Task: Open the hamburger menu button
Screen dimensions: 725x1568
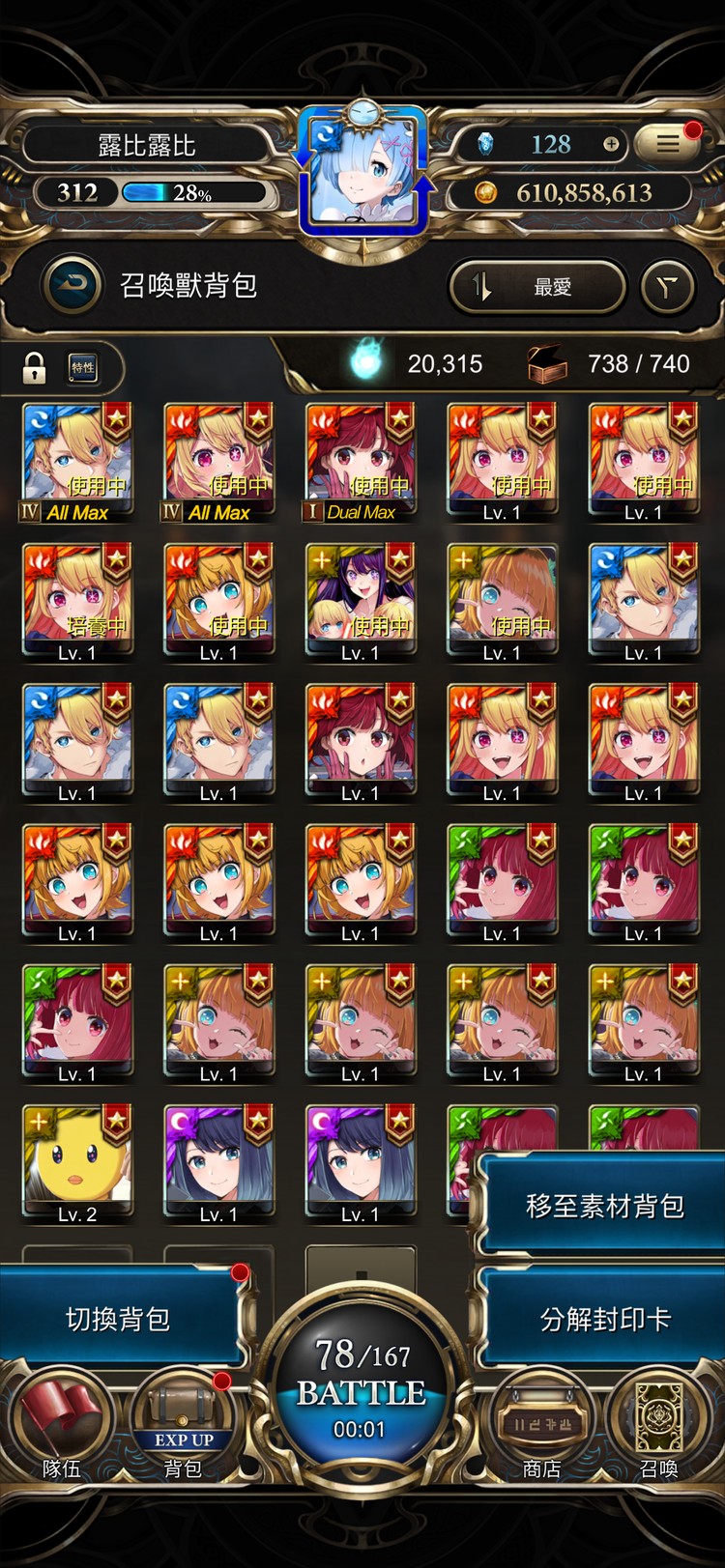Action: coord(669,144)
